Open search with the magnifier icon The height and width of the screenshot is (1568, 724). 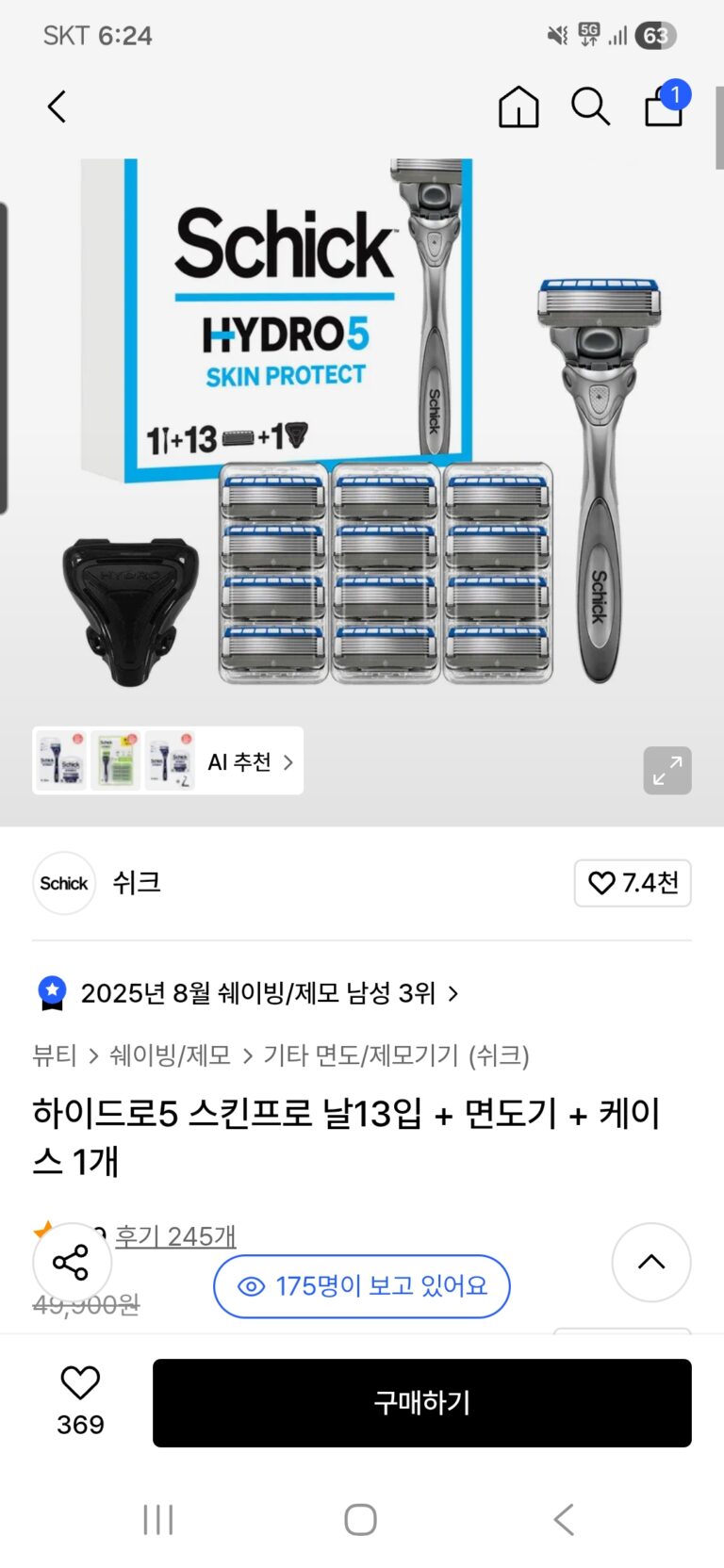[590, 106]
